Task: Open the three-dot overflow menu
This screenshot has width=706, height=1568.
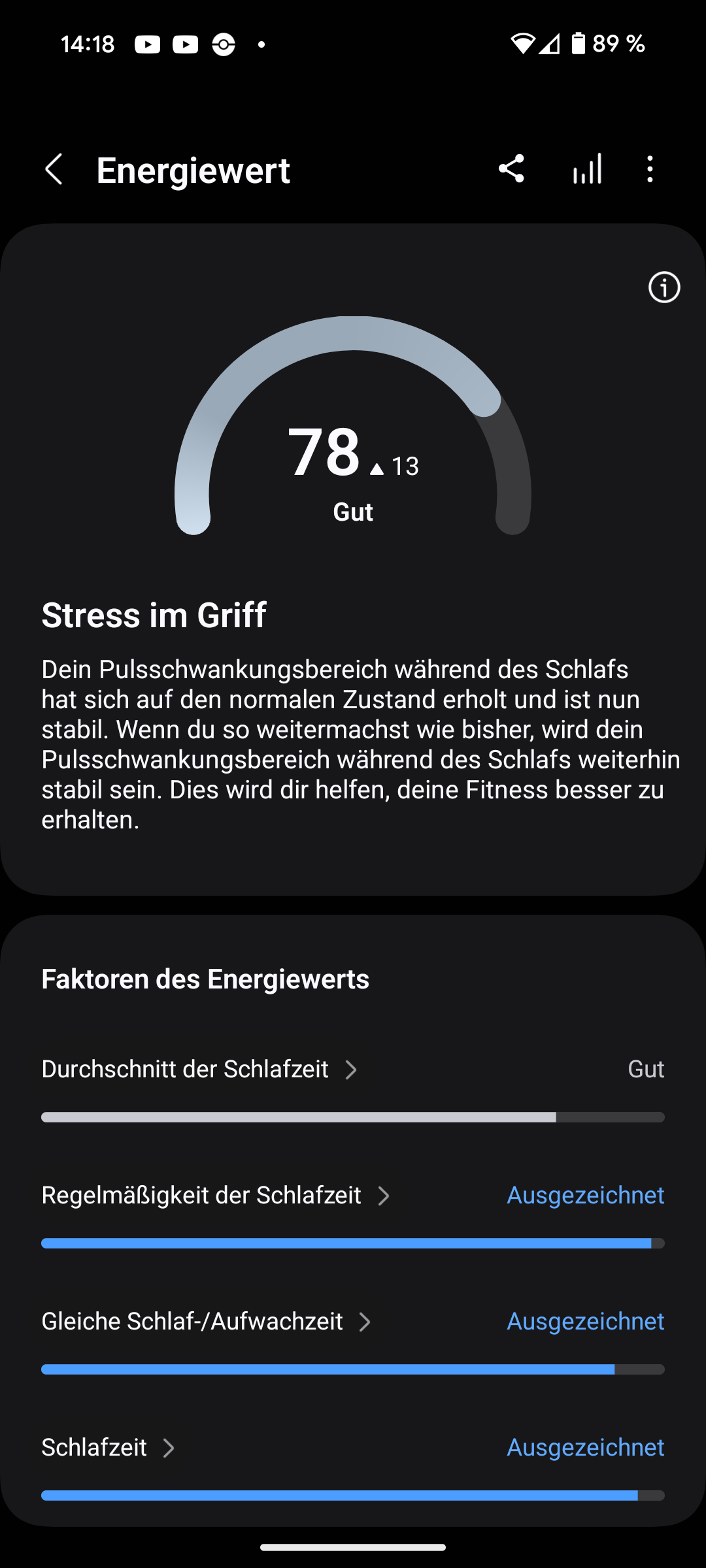Action: click(x=650, y=169)
